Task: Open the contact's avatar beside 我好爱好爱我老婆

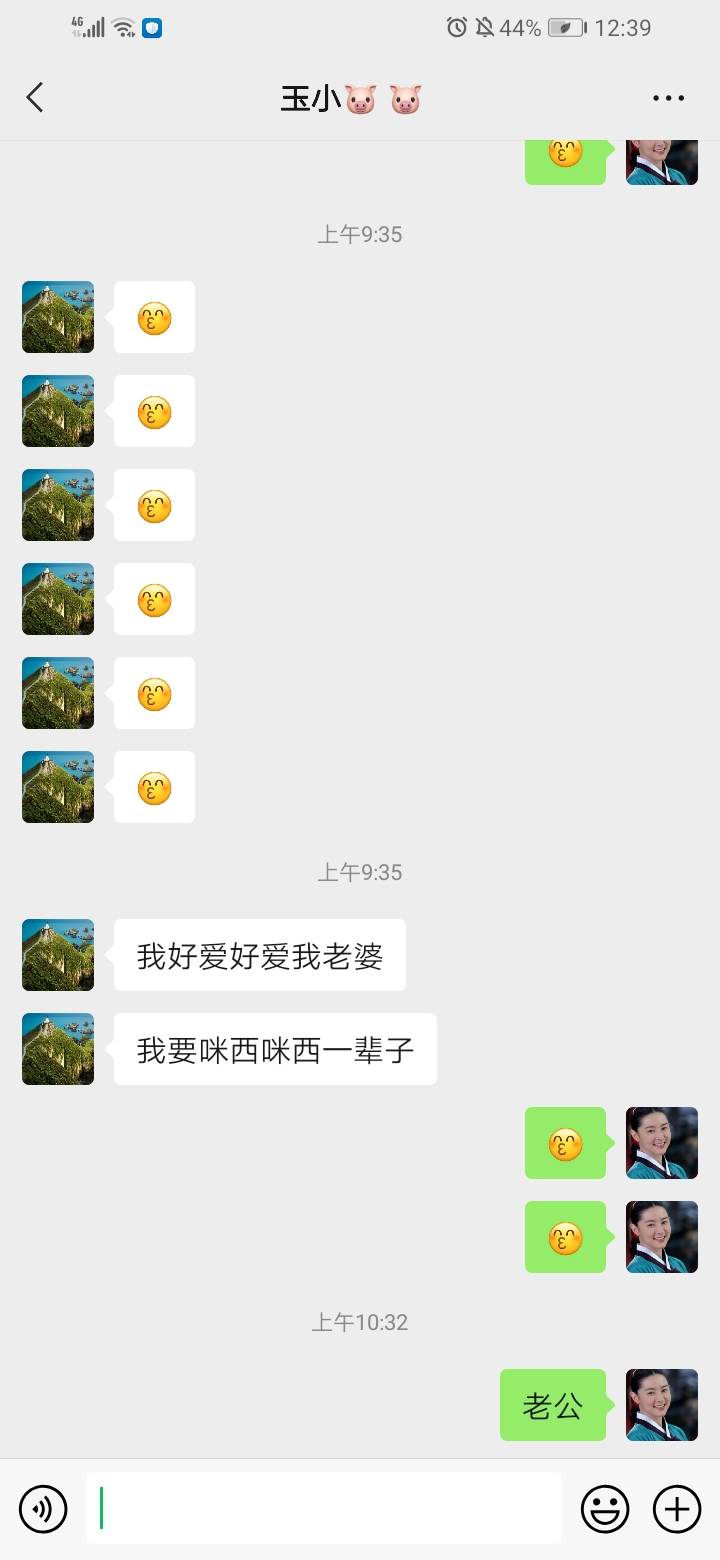Action: click(x=57, y=955)
